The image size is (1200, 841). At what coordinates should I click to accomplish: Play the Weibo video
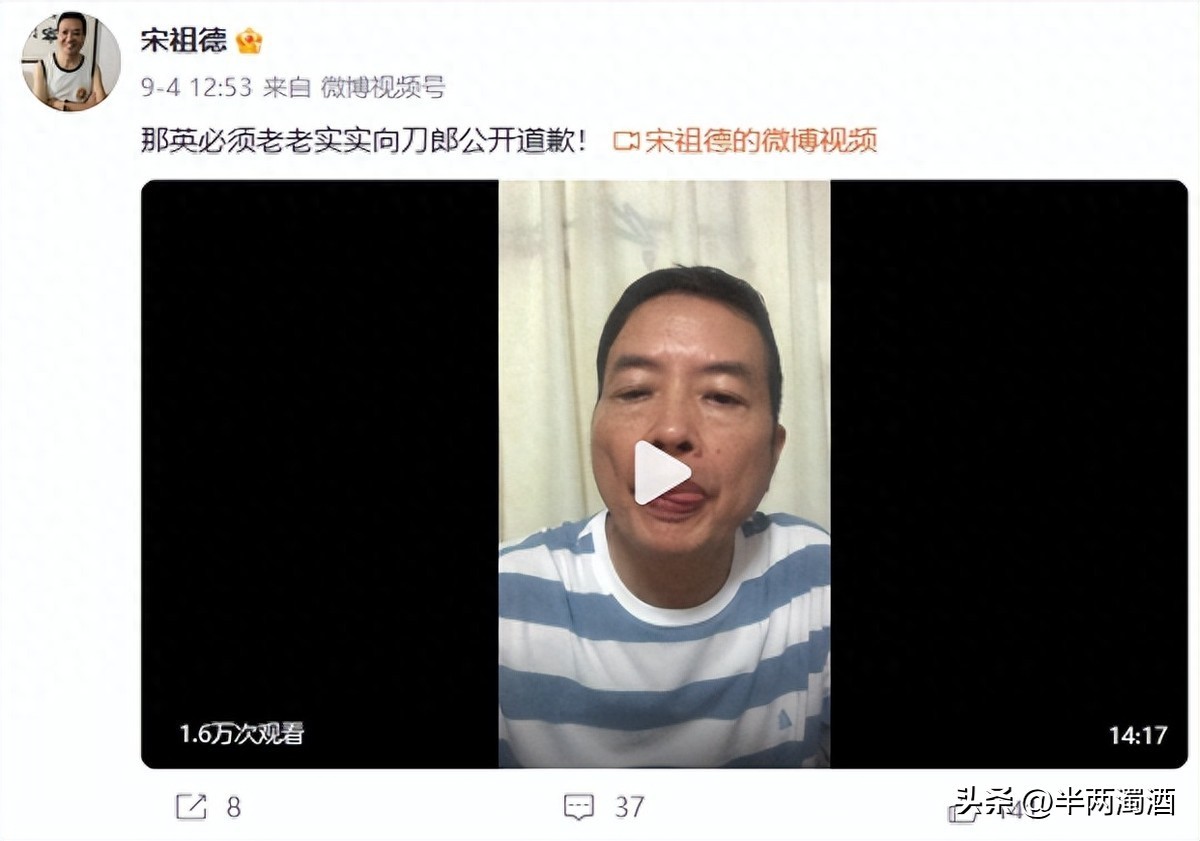pos(662,473)
